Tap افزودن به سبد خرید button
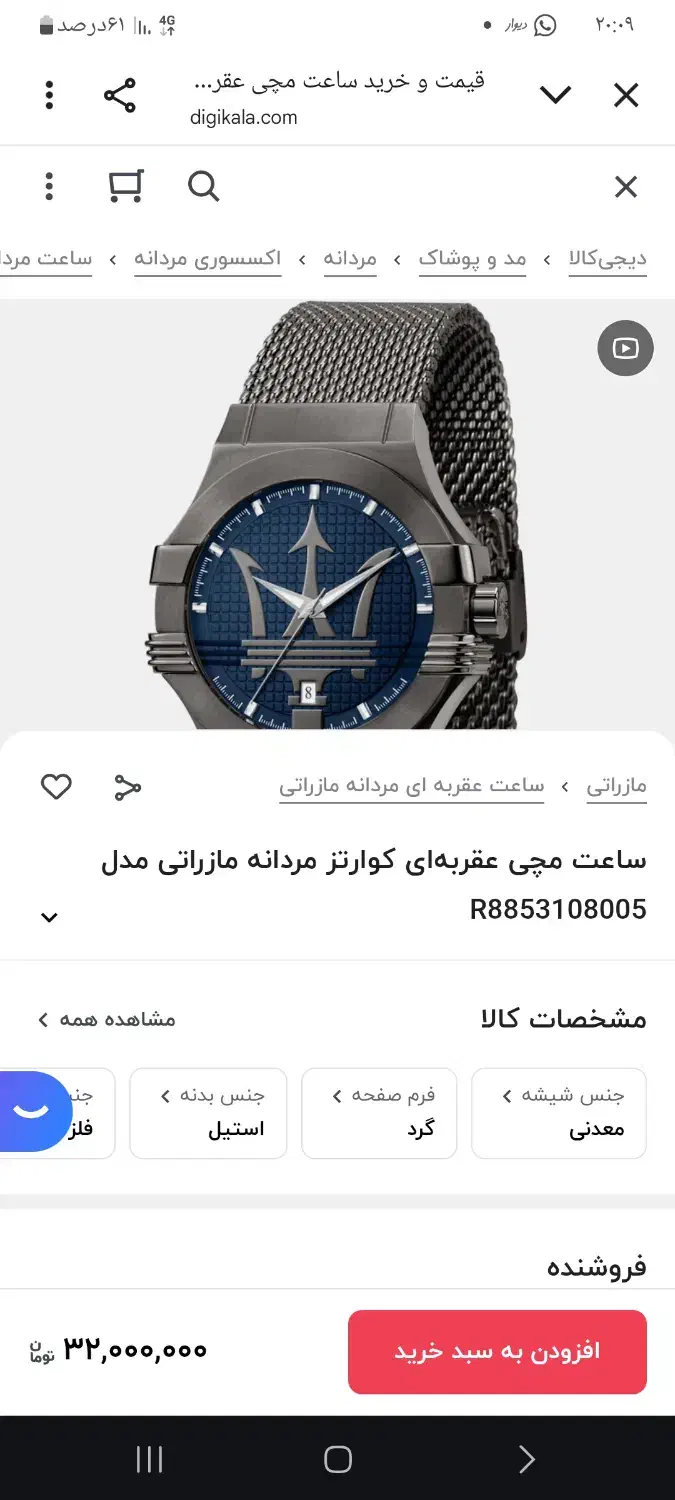Viewport: 675px width, 1500px height. tap(497, 1352)
